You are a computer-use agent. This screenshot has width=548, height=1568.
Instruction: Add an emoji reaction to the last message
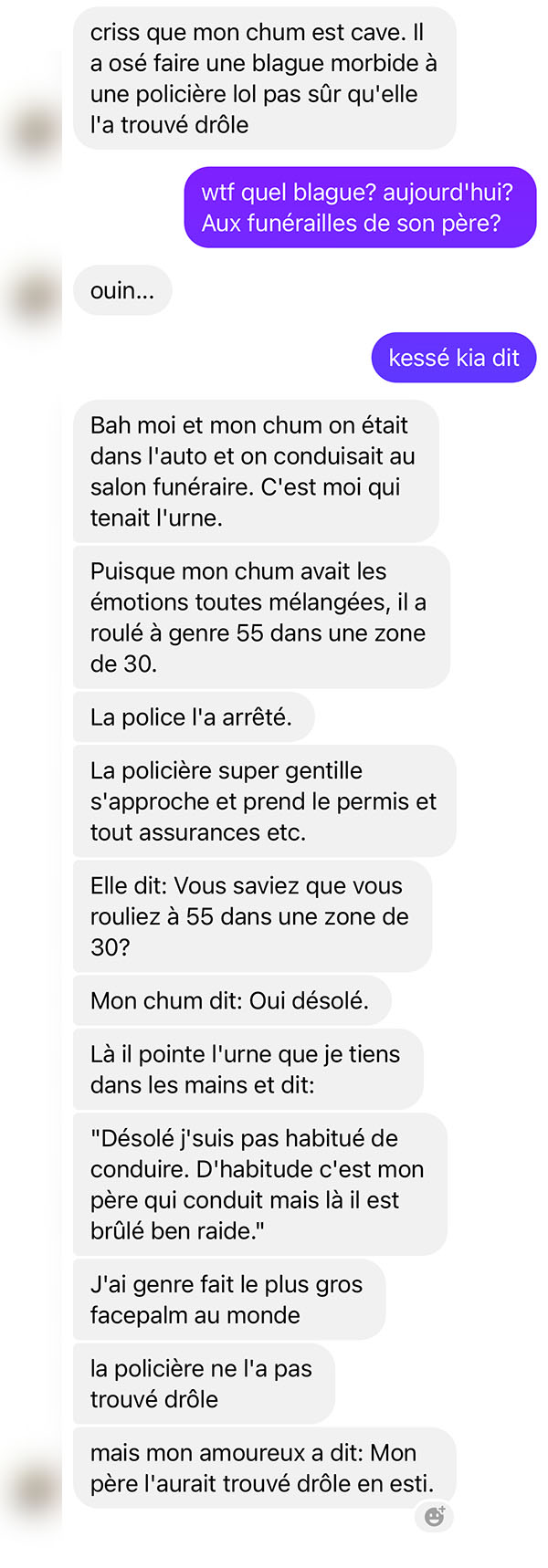[434, 1516]
